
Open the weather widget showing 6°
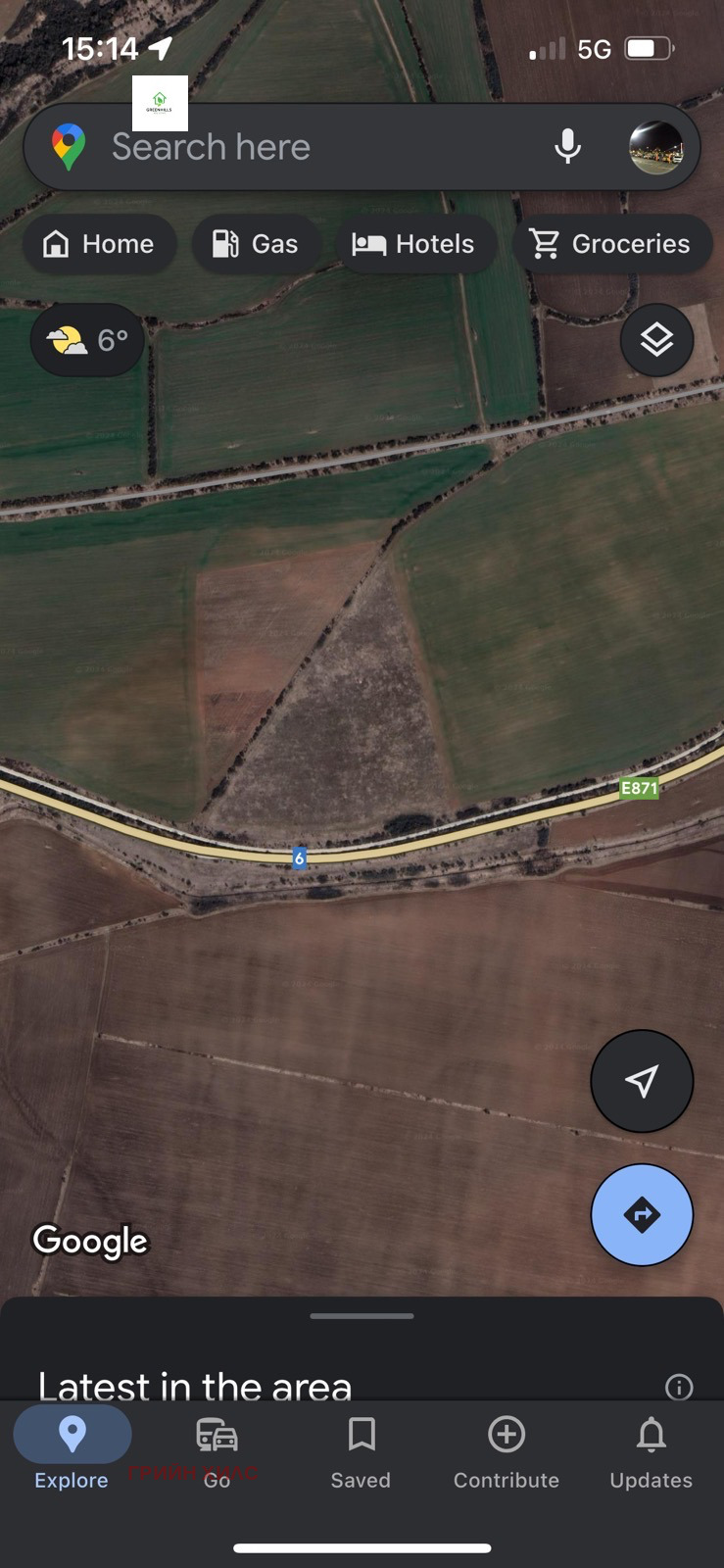pyautogui.click(x=87, y=340)
